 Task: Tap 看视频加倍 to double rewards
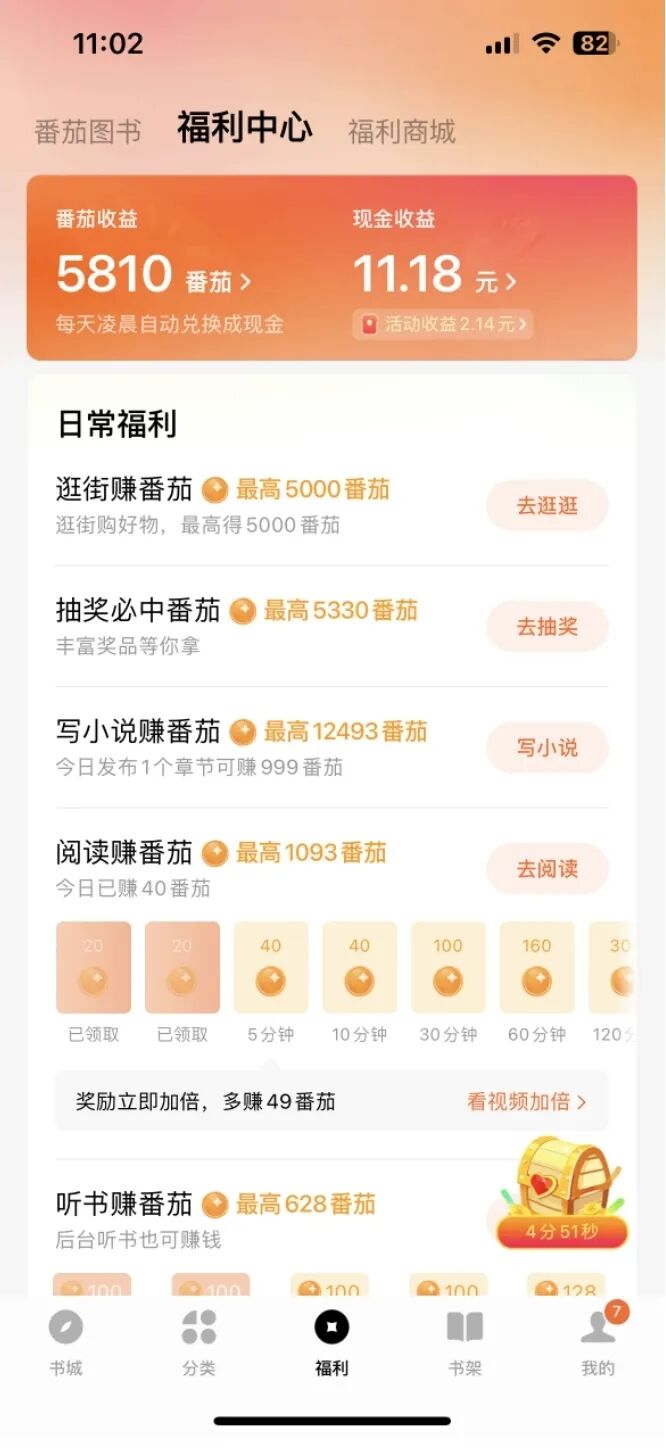[526, 1102]
